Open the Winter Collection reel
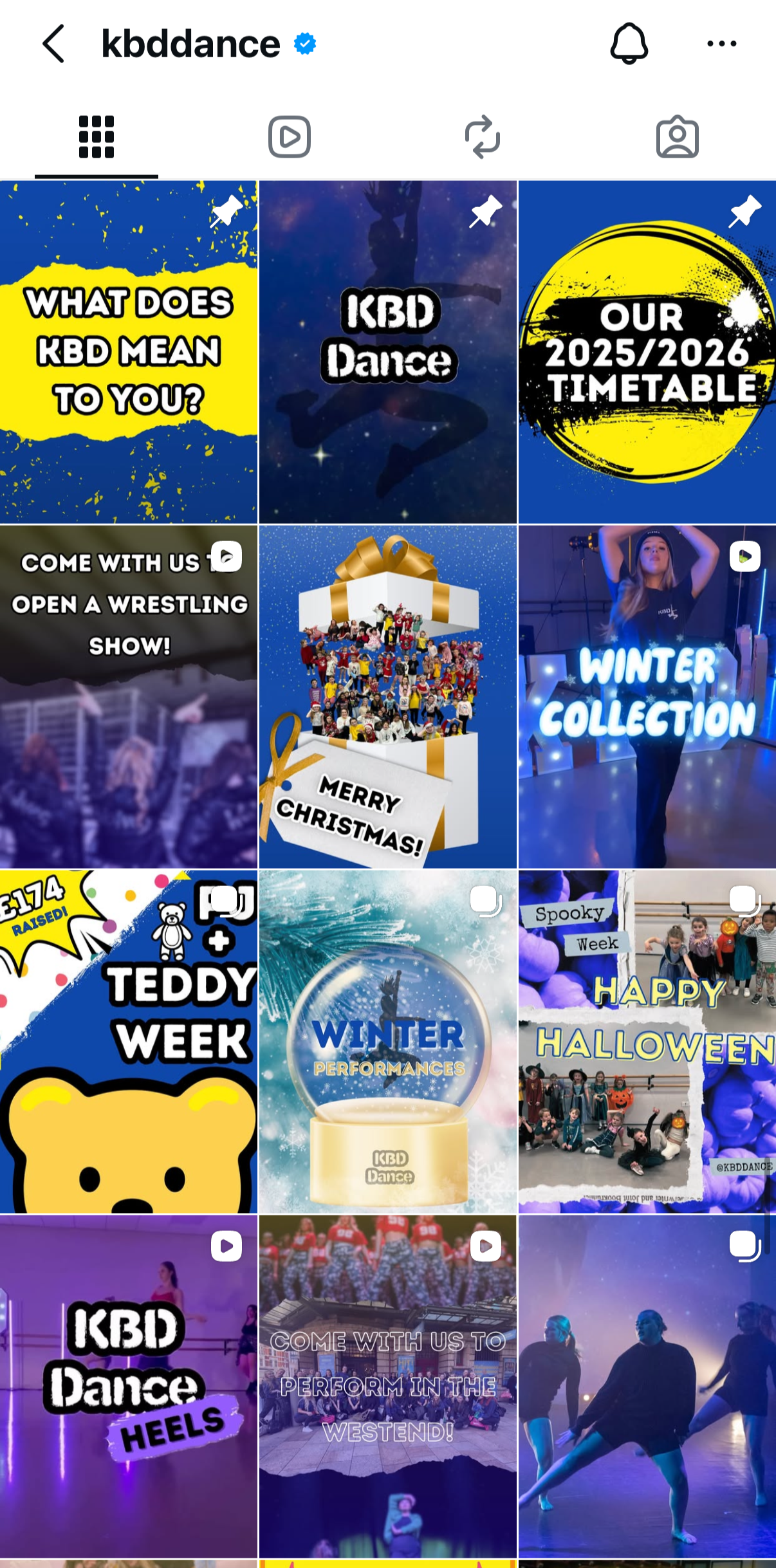776x1568 pixels. pos(647,697)
